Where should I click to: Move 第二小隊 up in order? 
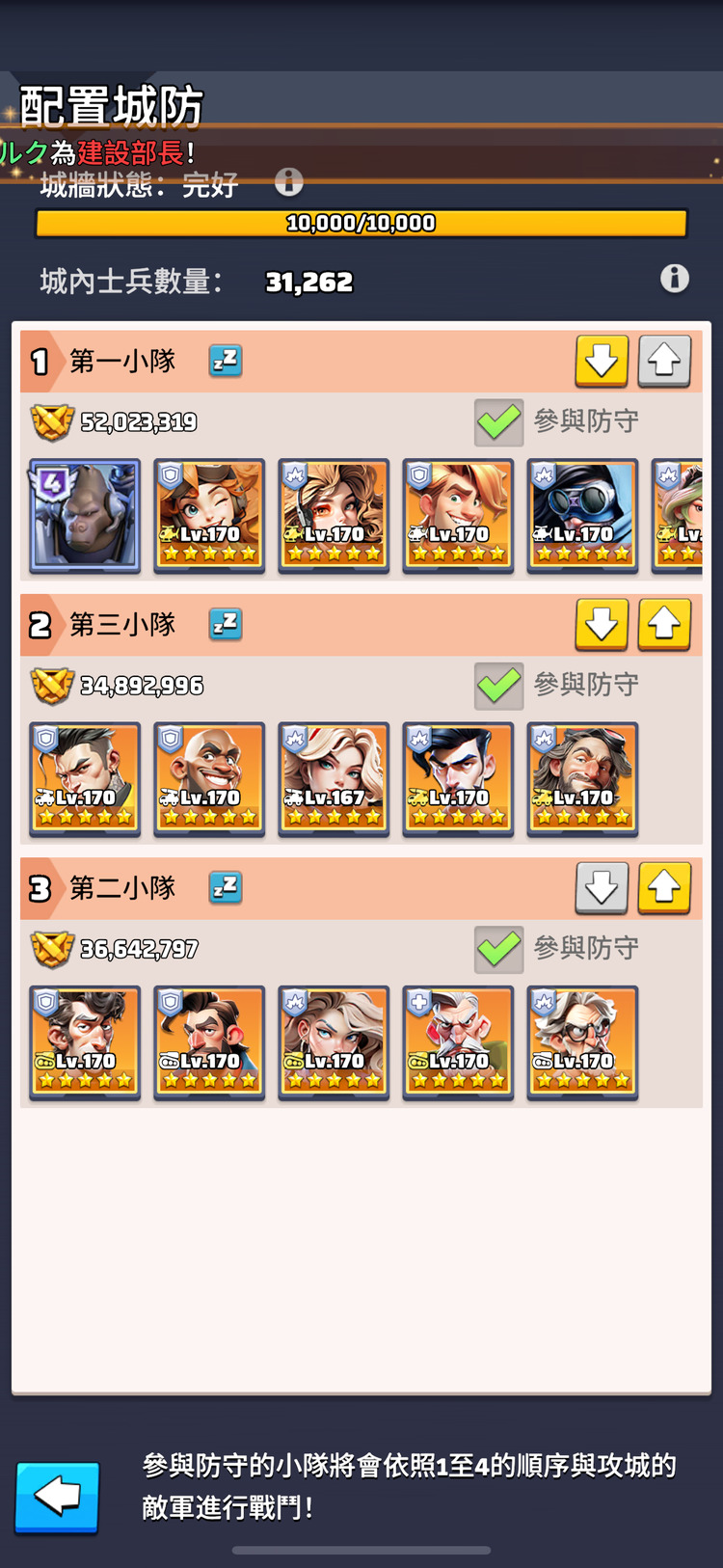pos(663,887)
